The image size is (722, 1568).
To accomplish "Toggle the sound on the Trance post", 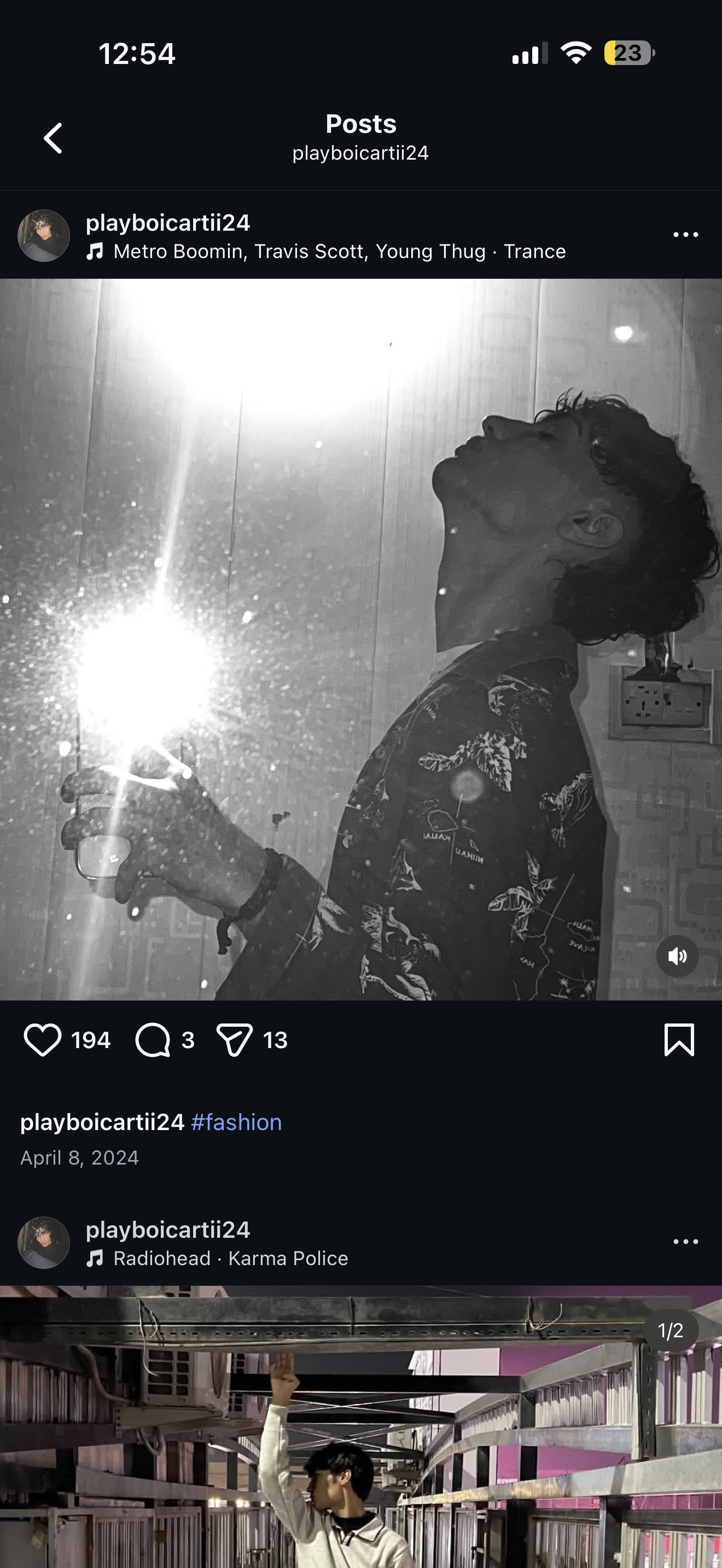I will pos(677,956).
